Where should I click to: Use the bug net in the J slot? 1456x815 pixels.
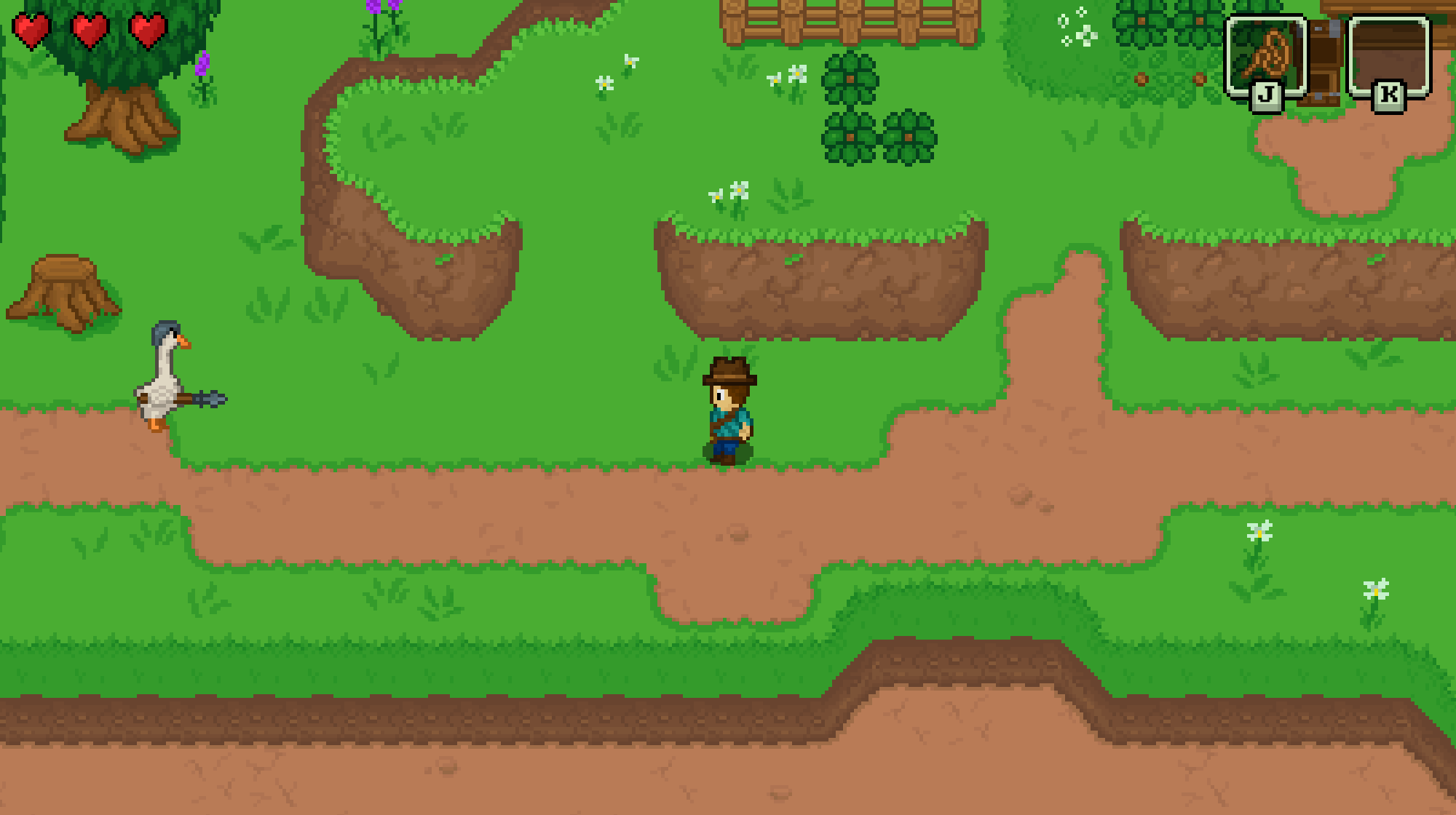pos(1265,57)
